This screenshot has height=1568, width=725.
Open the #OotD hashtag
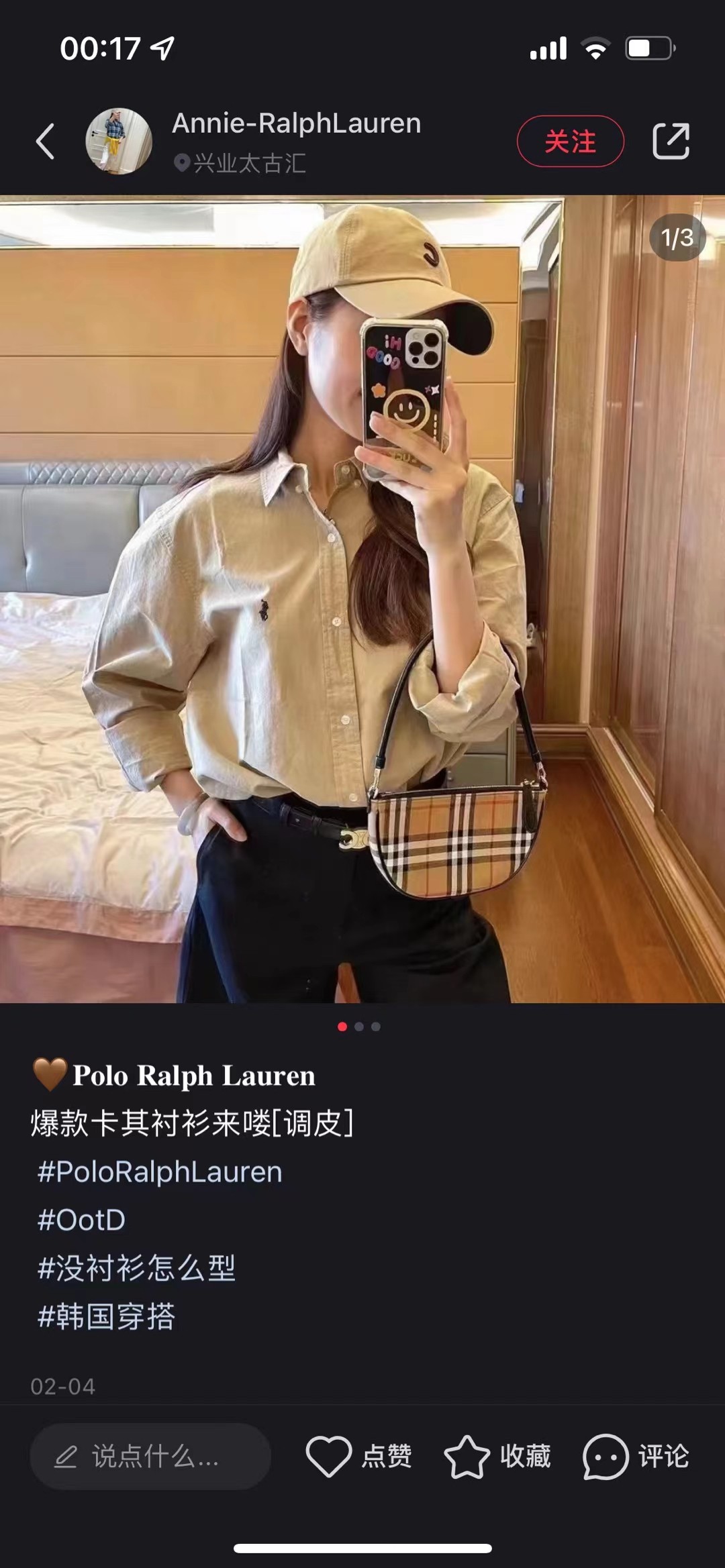[81, 1220]
